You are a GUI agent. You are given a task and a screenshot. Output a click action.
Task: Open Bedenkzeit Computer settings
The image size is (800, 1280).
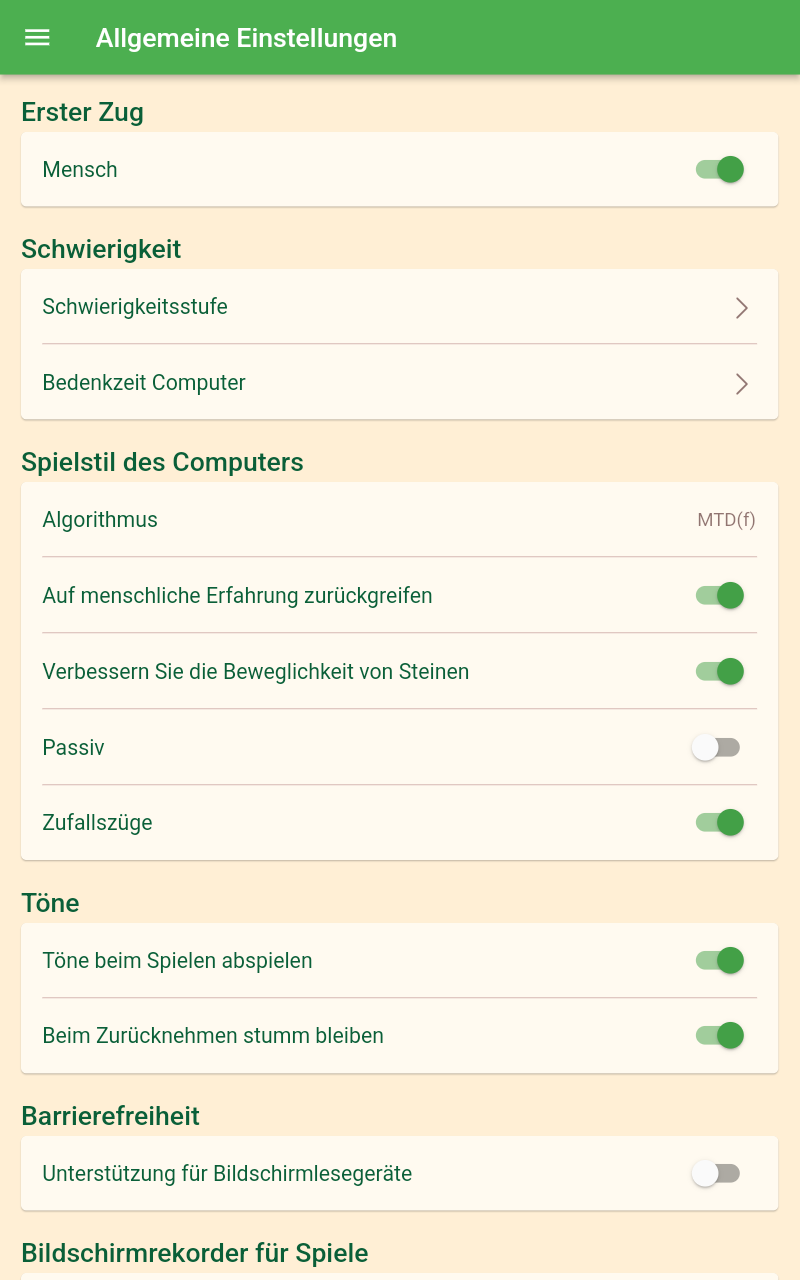click(399, 383)
